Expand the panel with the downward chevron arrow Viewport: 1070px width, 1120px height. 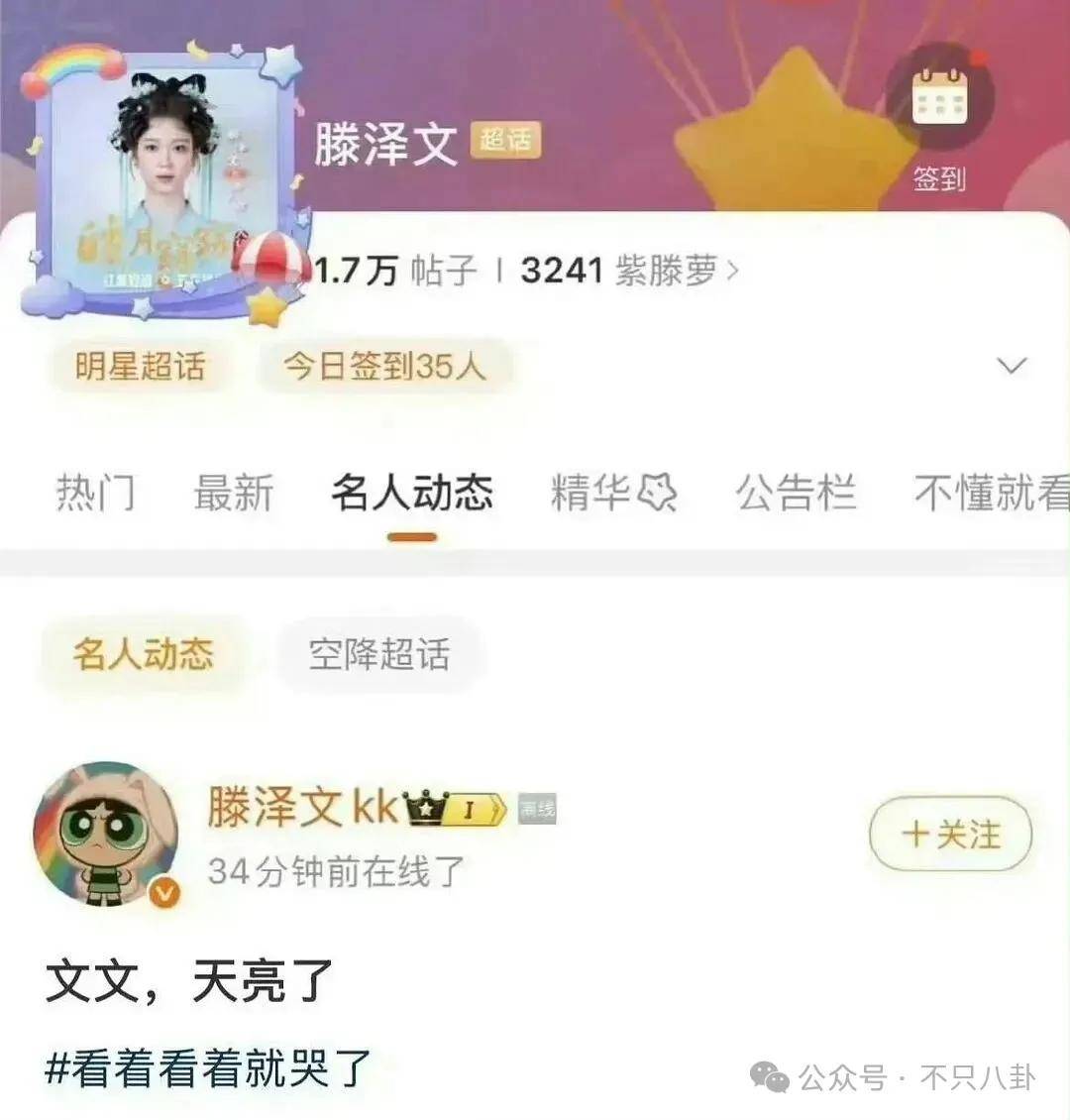1012,366
